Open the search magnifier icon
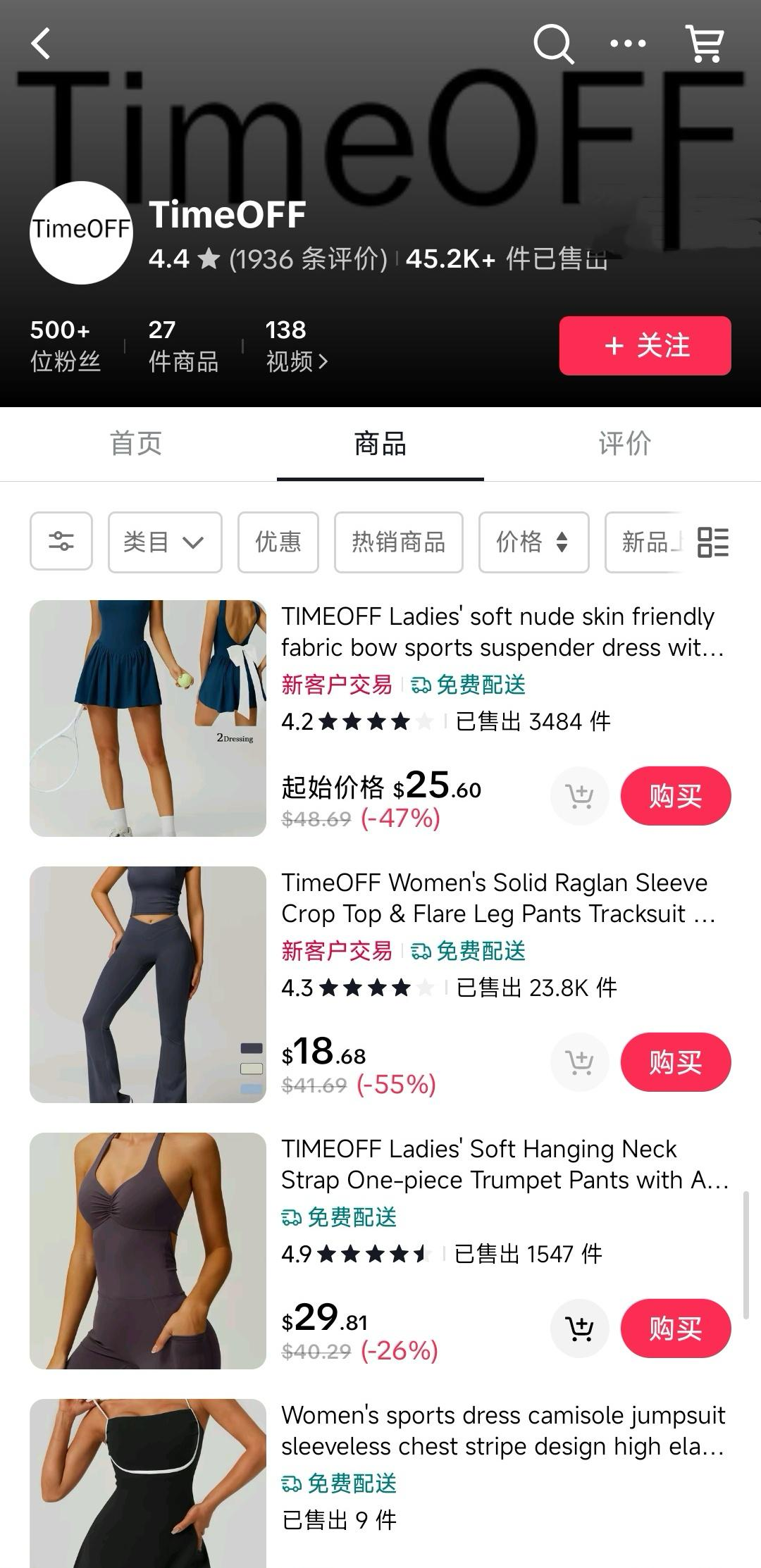 coord(553,44)
